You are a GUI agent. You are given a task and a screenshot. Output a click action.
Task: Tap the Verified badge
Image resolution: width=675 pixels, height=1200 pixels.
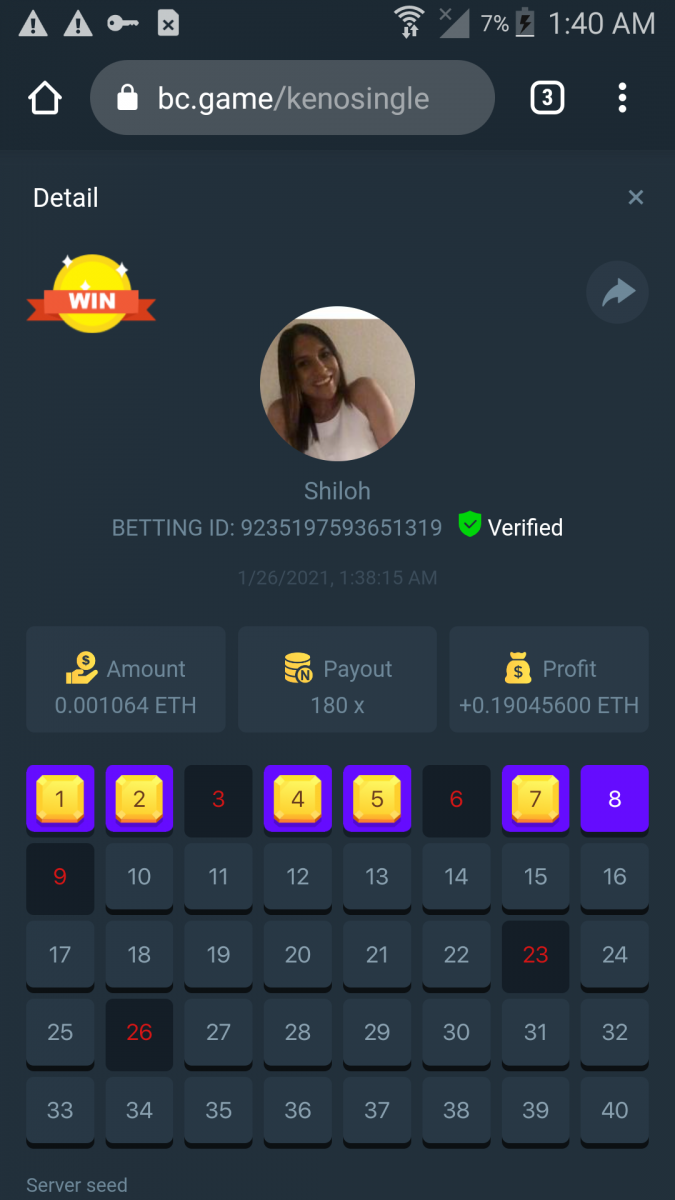point(511,527)
